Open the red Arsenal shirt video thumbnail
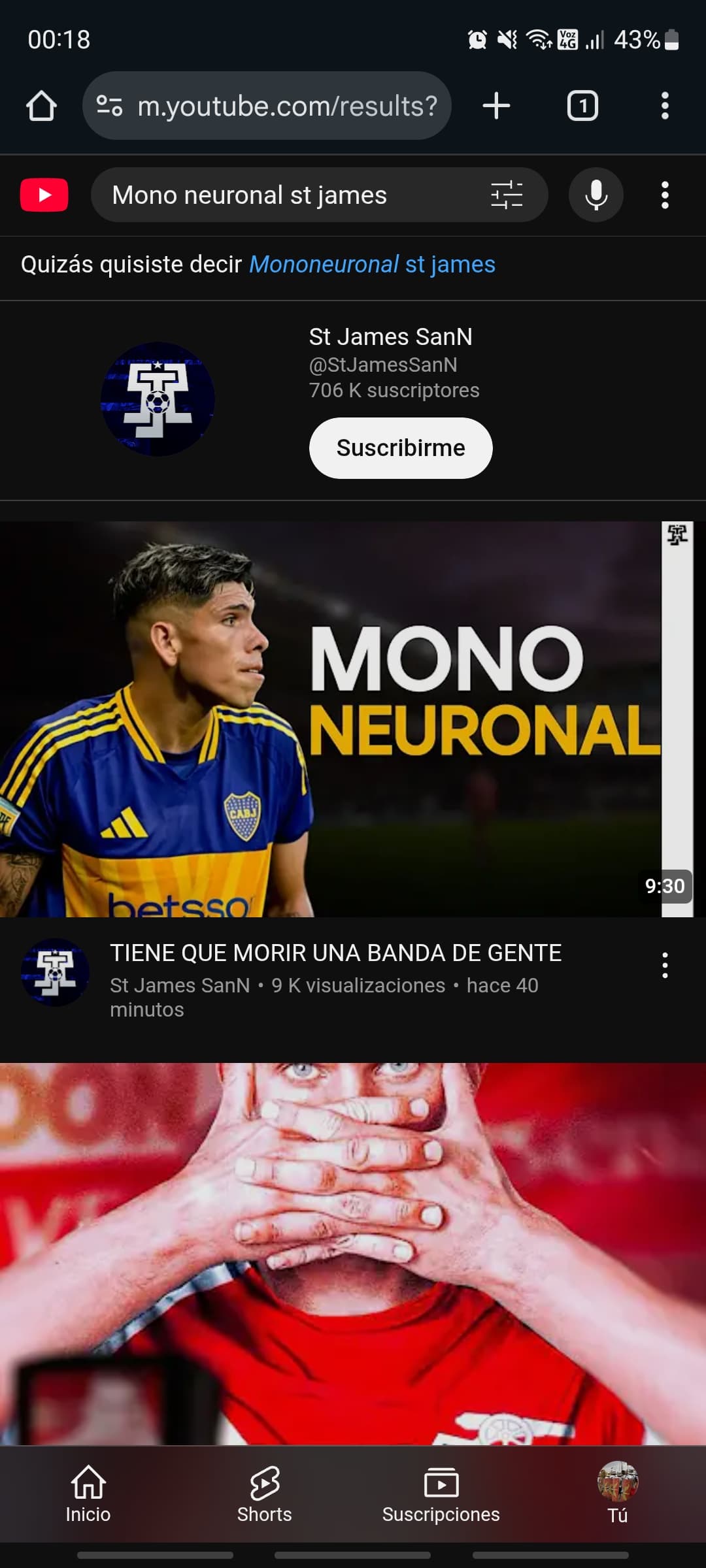This screenshot has height=1568, width=706. (353, 1253)
